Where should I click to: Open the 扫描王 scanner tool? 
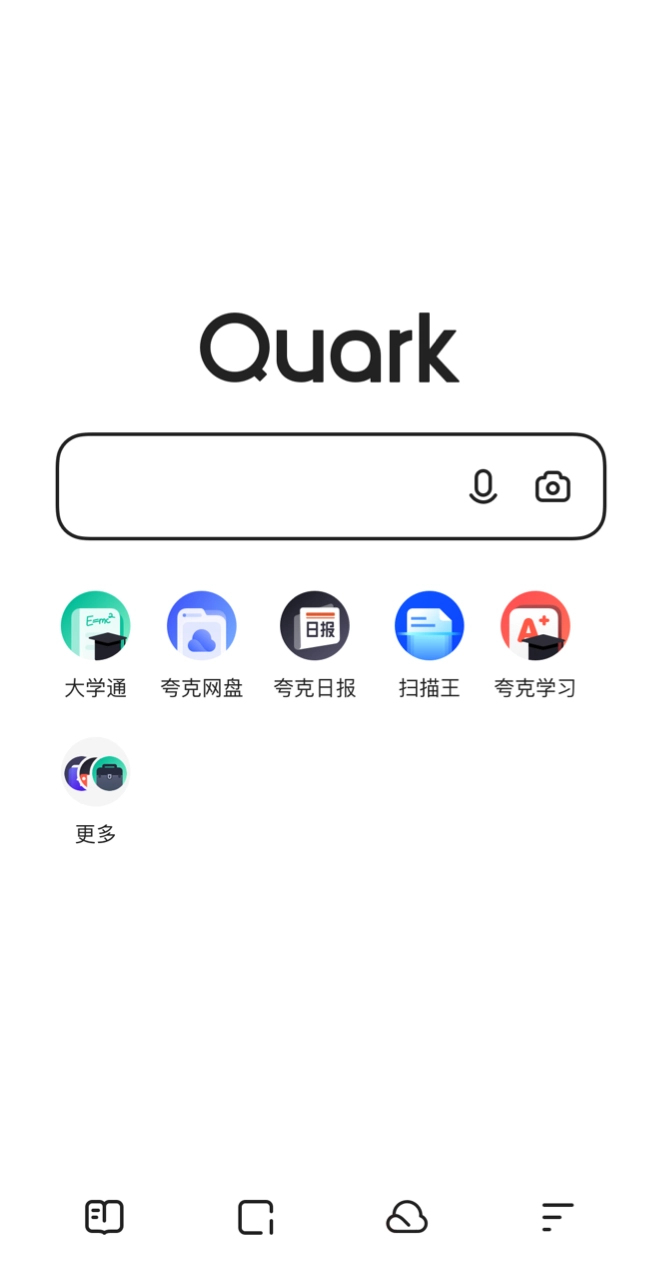coord(429,626)
